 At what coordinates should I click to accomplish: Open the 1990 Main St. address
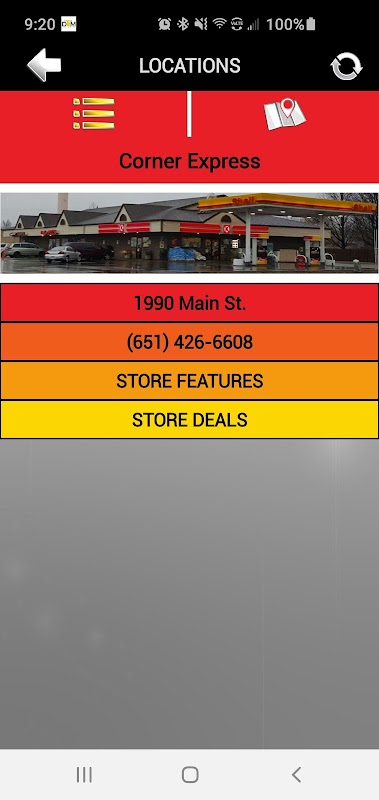coord(189,303)
